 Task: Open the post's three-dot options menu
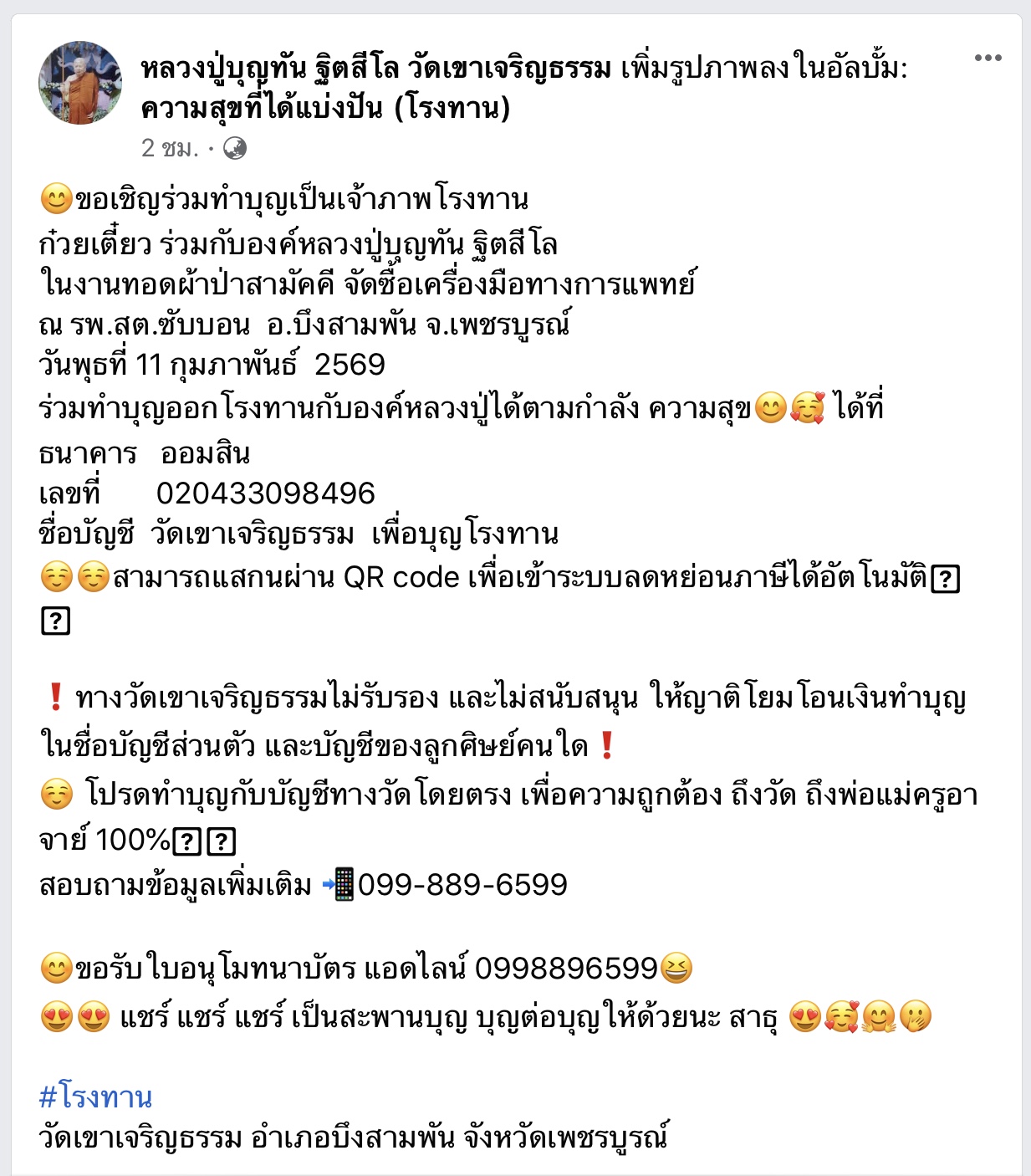[x=988, y=58]
